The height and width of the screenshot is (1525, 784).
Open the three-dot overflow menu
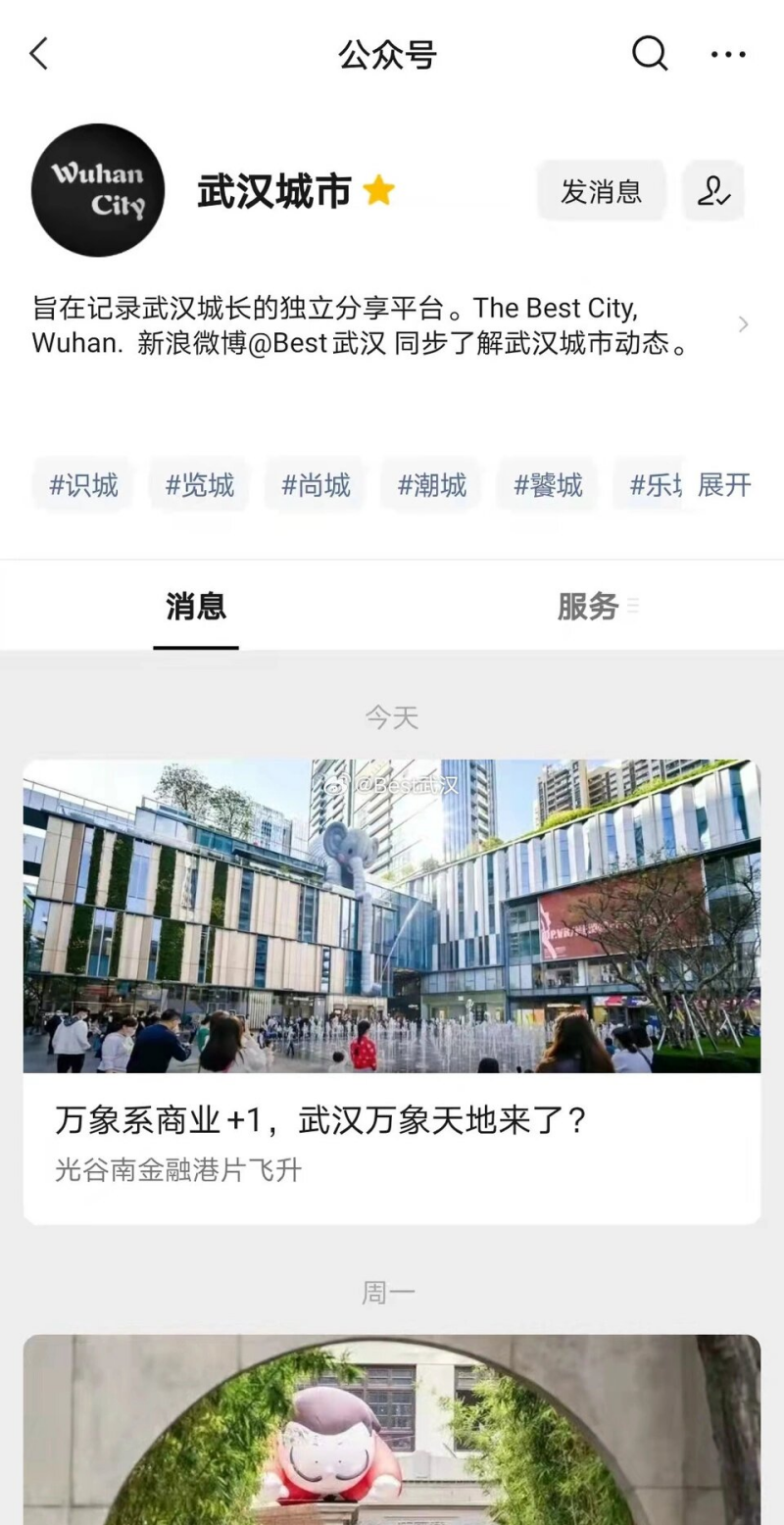pyautogui.click(x=727, y=54)
